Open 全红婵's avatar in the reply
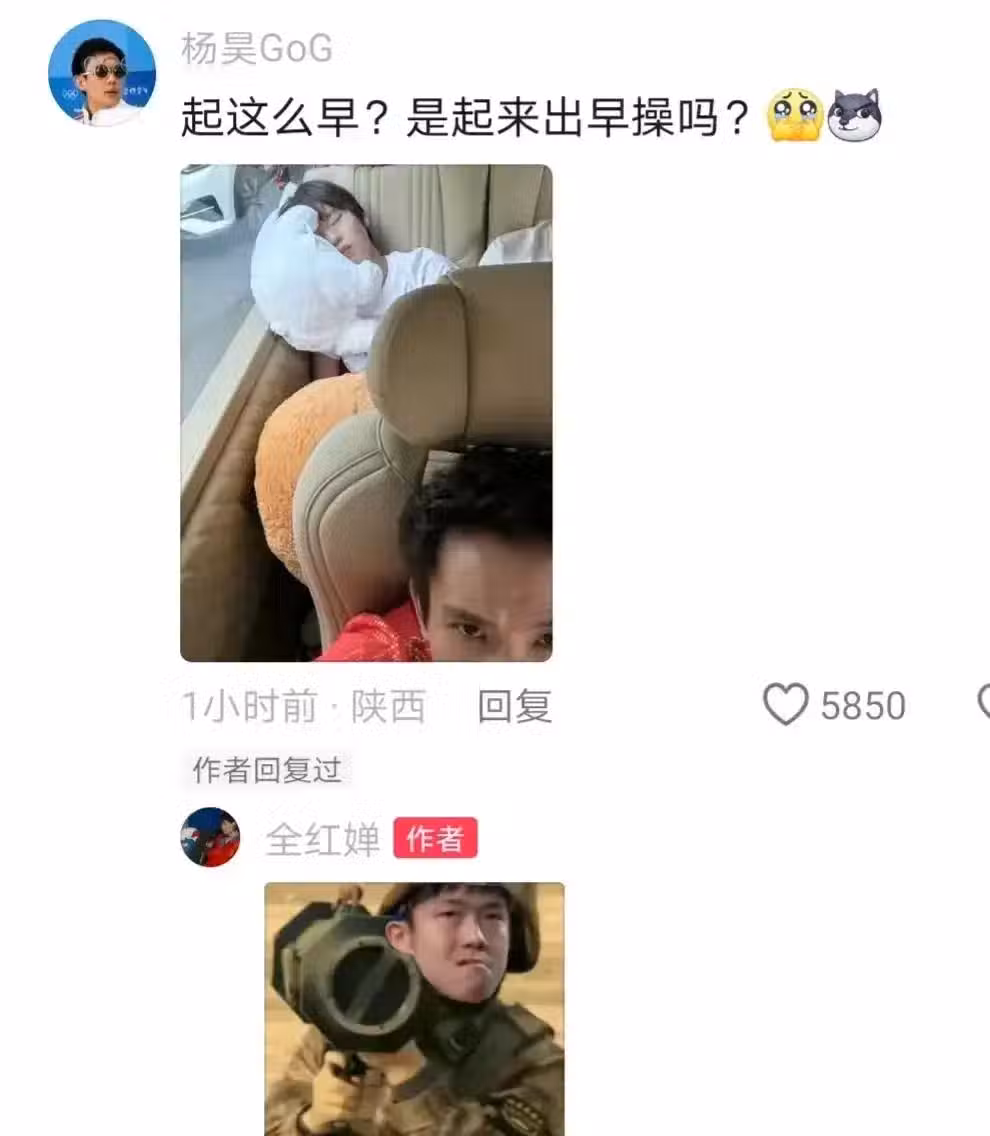Screen dimensions: 990x1136 [210, 838]
